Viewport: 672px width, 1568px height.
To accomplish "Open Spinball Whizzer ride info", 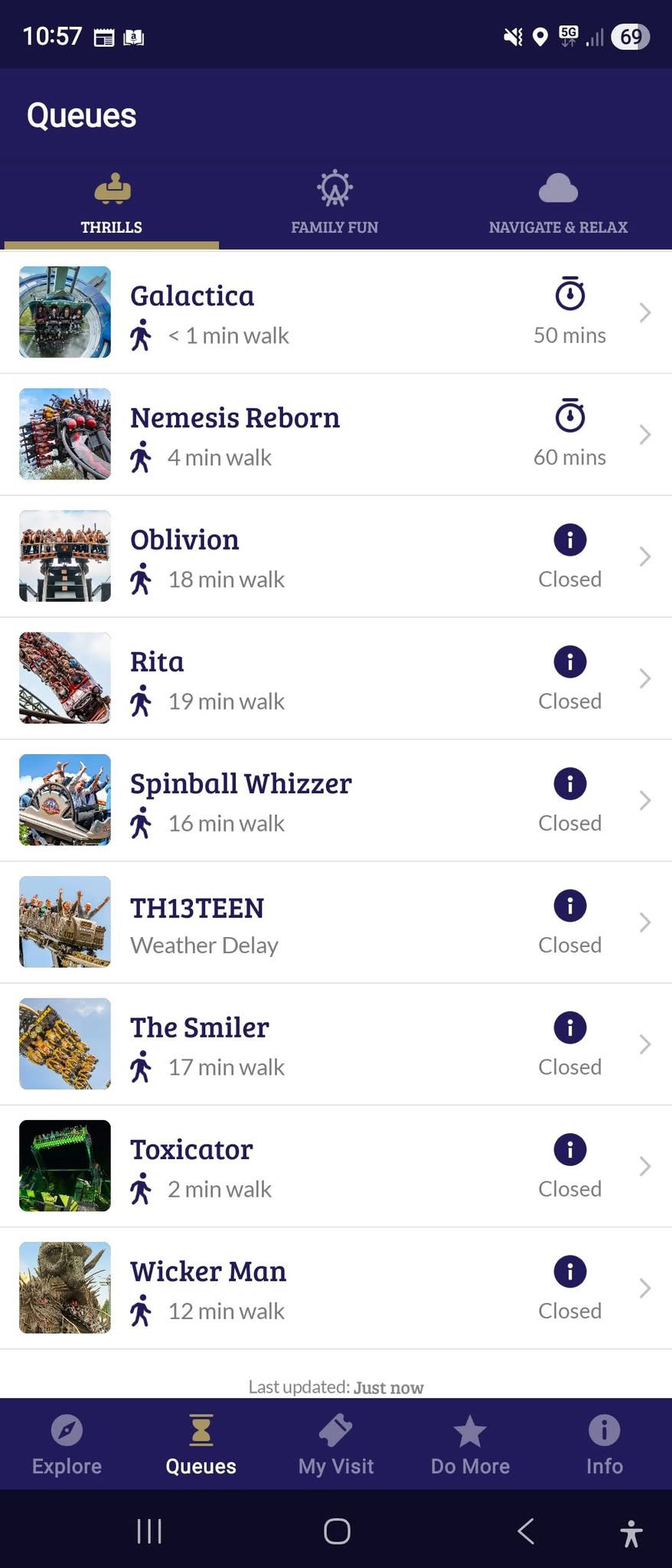I will [x=335, y=800].
